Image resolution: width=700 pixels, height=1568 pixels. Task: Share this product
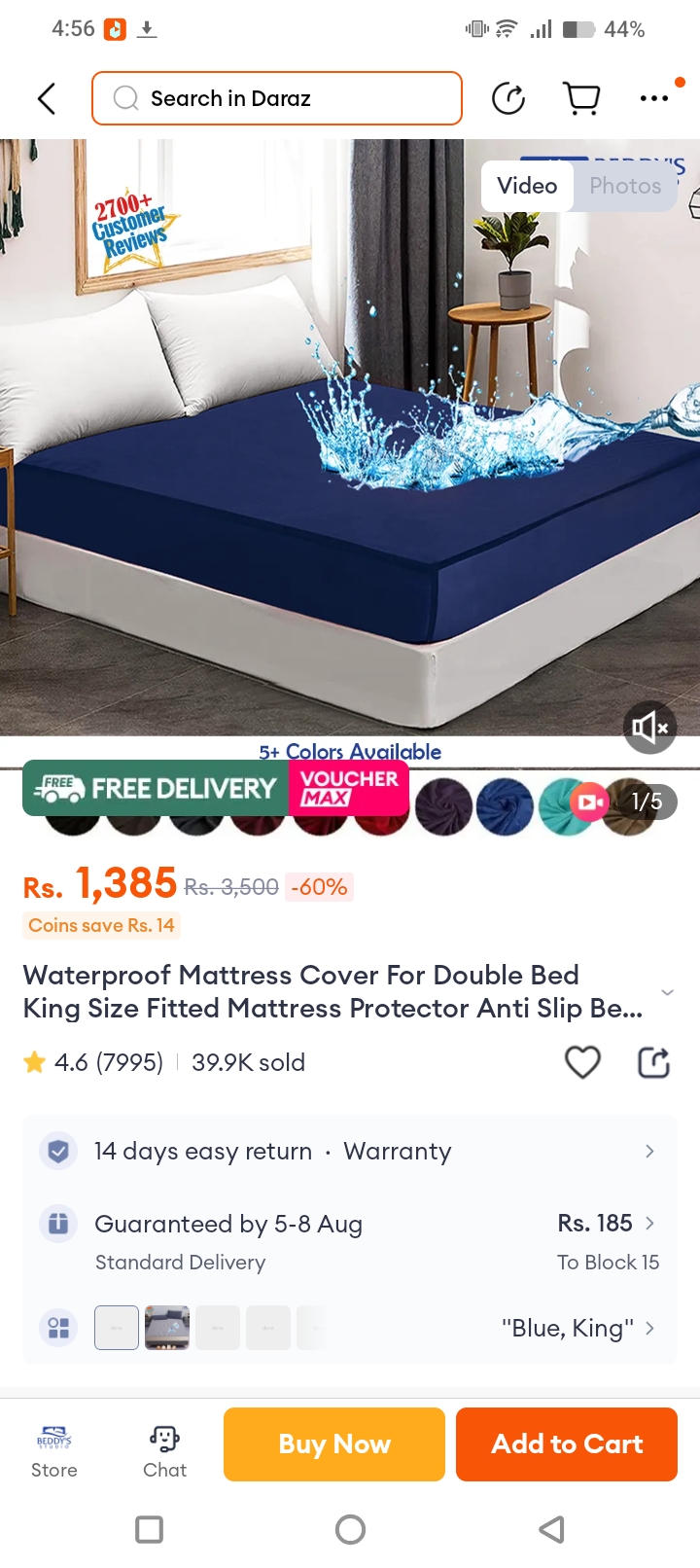pyautogui.click(x=653, y=1062)
